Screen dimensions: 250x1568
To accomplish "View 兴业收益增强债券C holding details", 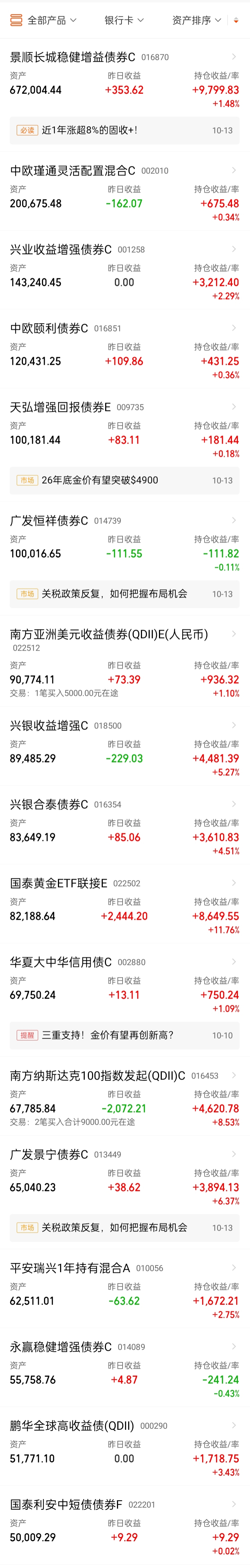I will (x=61, y=250).
